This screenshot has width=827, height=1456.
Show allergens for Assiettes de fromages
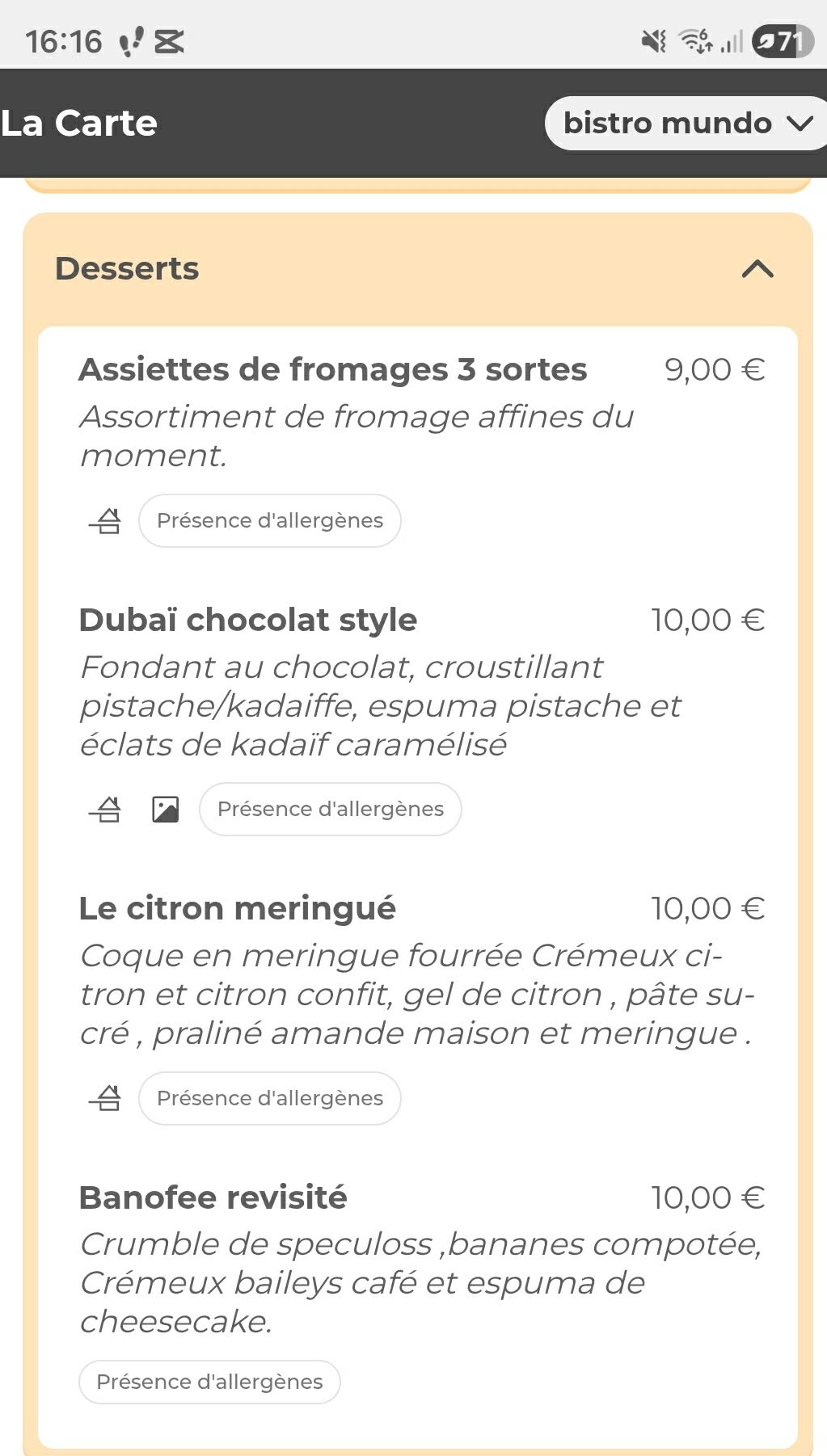pos(270,521)
